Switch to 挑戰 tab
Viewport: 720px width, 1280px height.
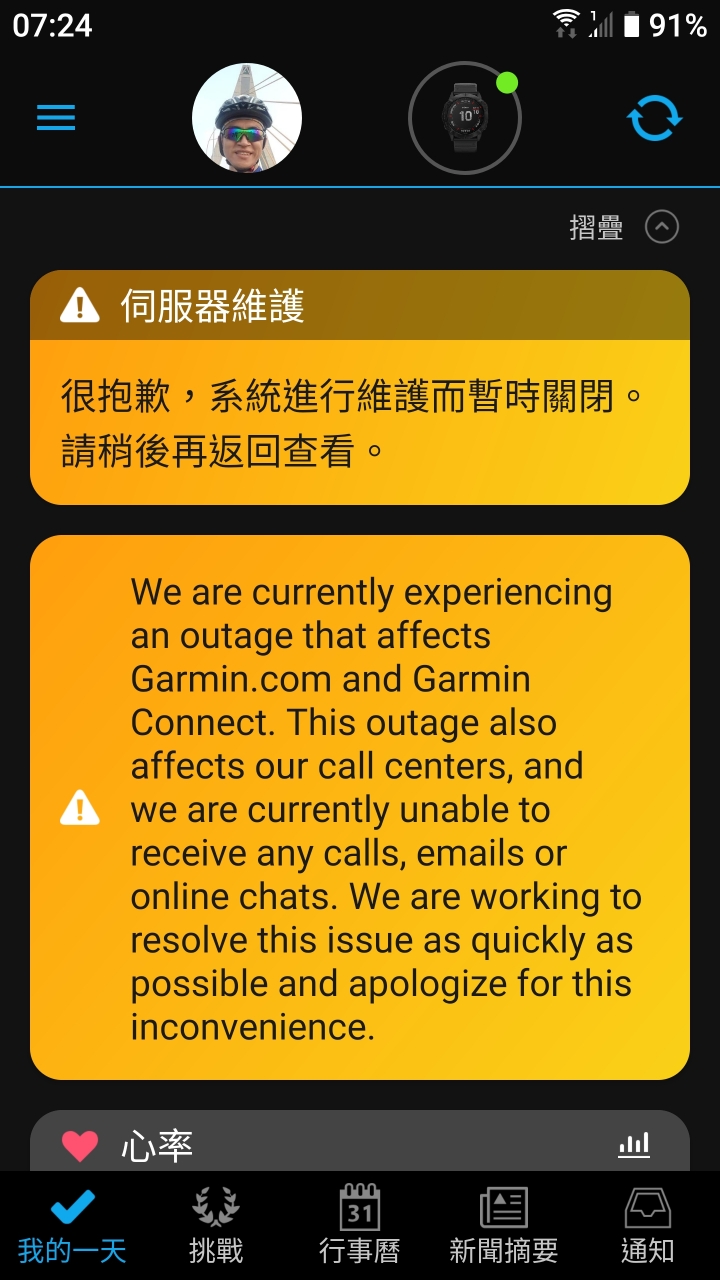tap(216, 1226)
